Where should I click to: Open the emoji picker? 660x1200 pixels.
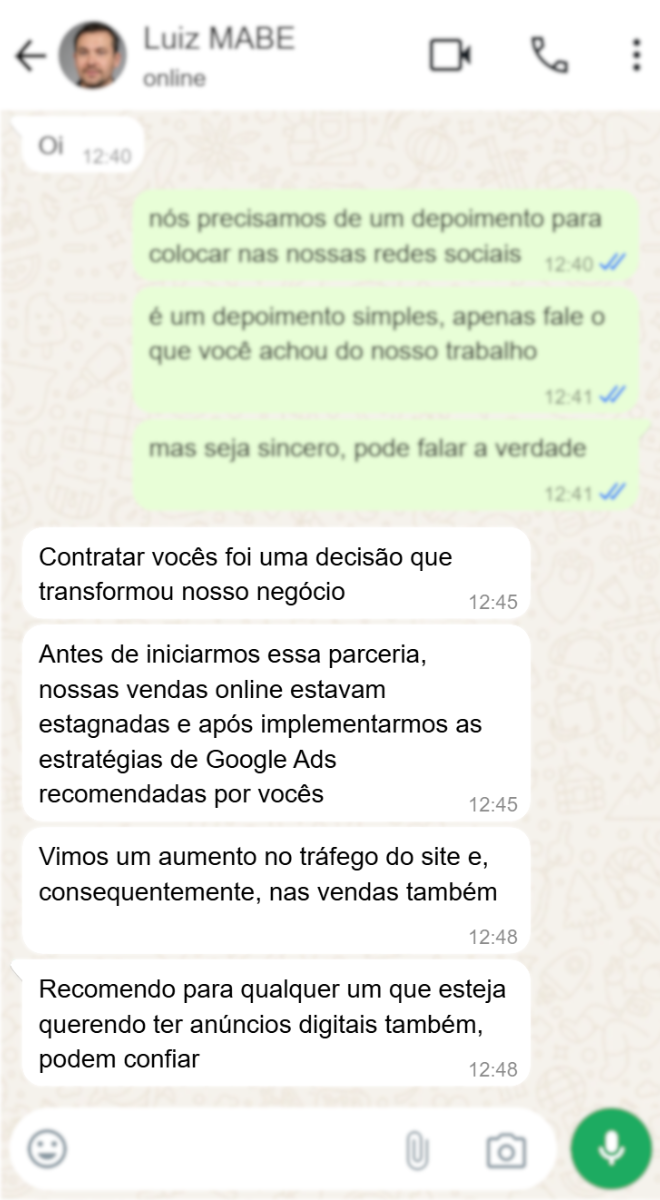tap(46, 1149)
